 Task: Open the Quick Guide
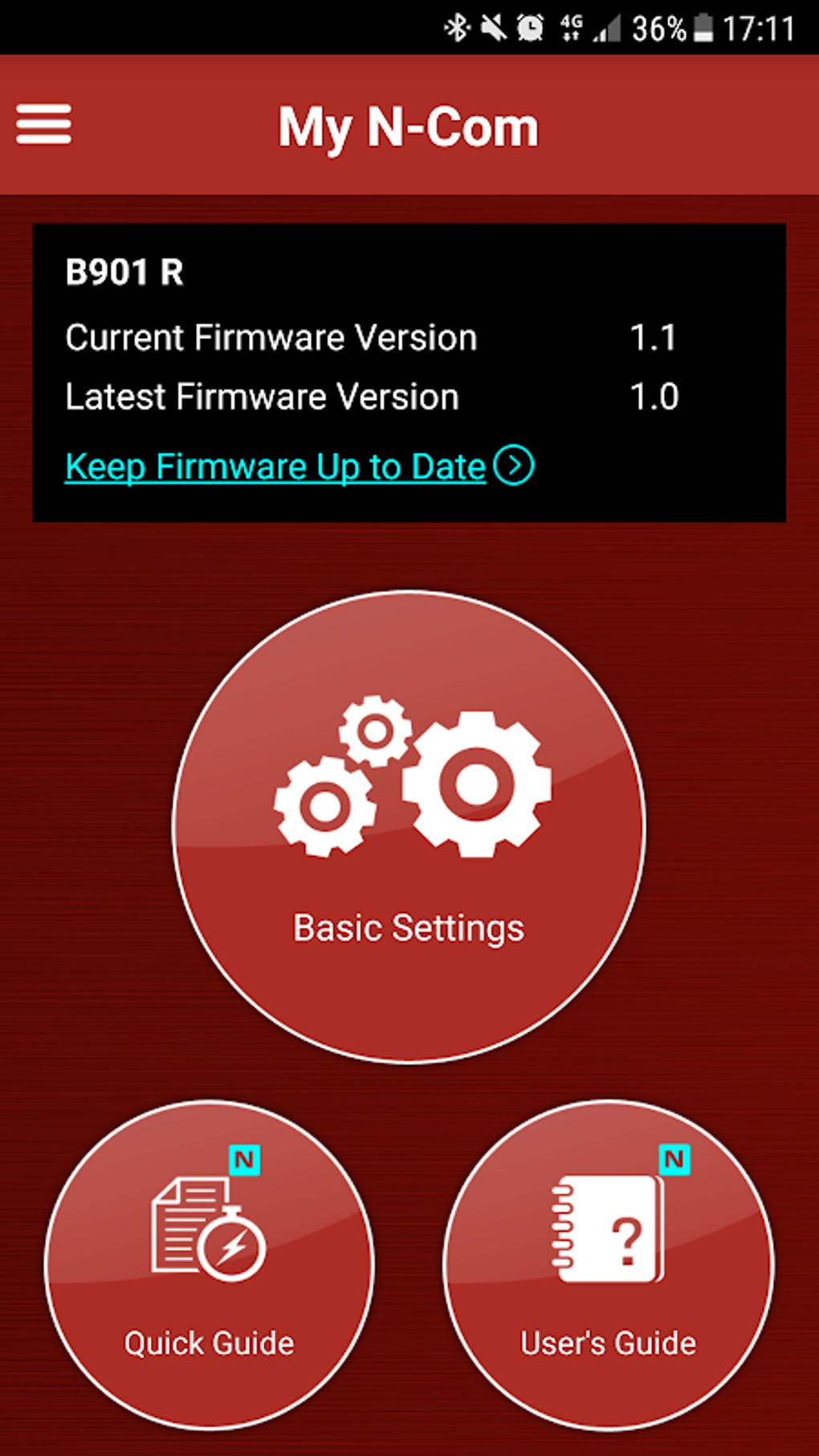click(209, 1265)
